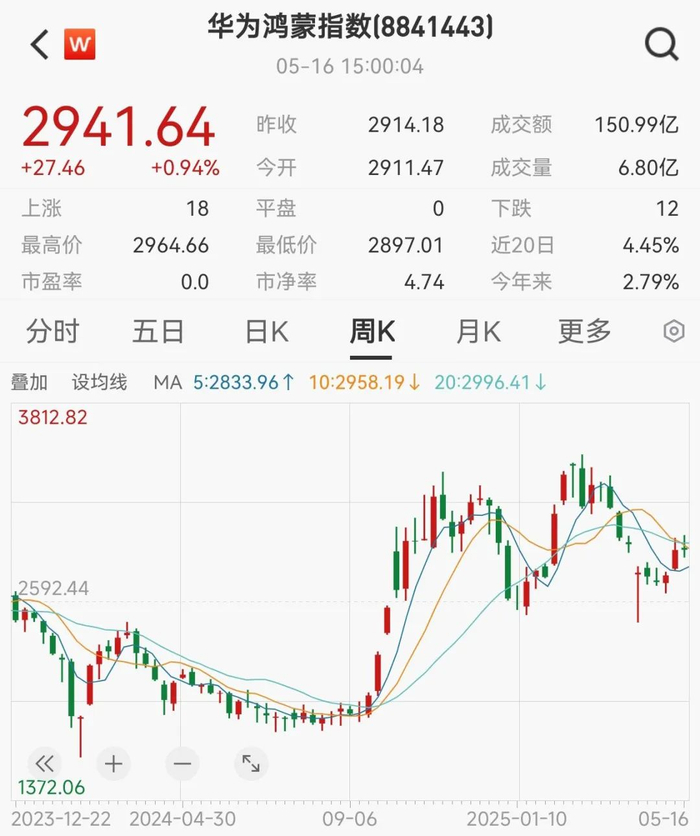Go back using the arrow icon
Screen dimensions: 700x836
click(38, 45)
